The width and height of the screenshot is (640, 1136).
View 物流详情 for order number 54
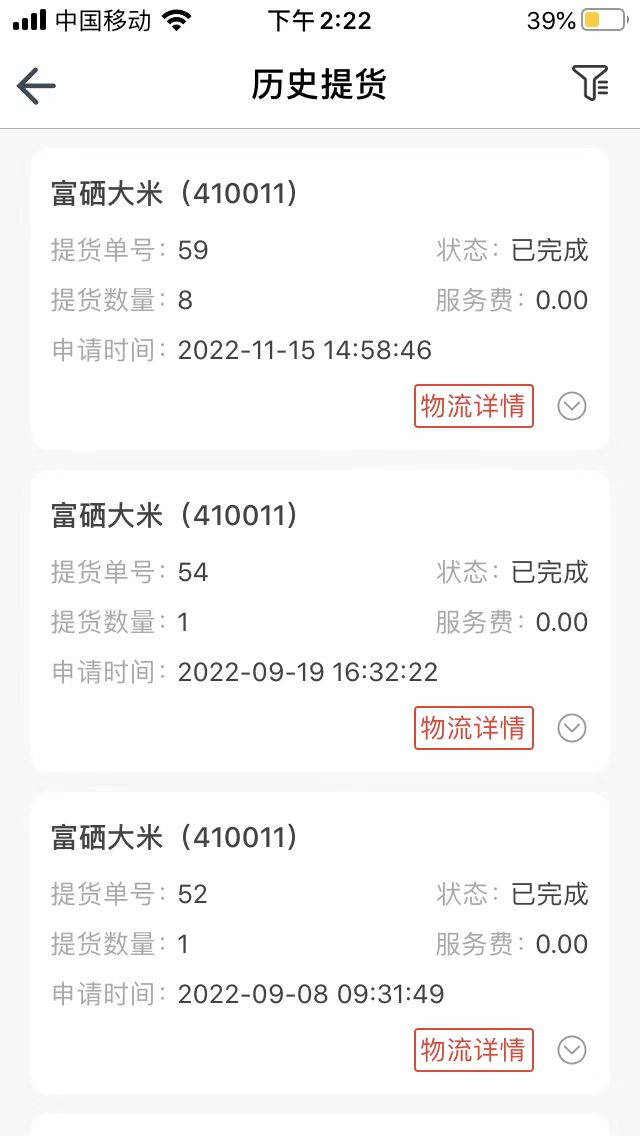coord(474,728)
